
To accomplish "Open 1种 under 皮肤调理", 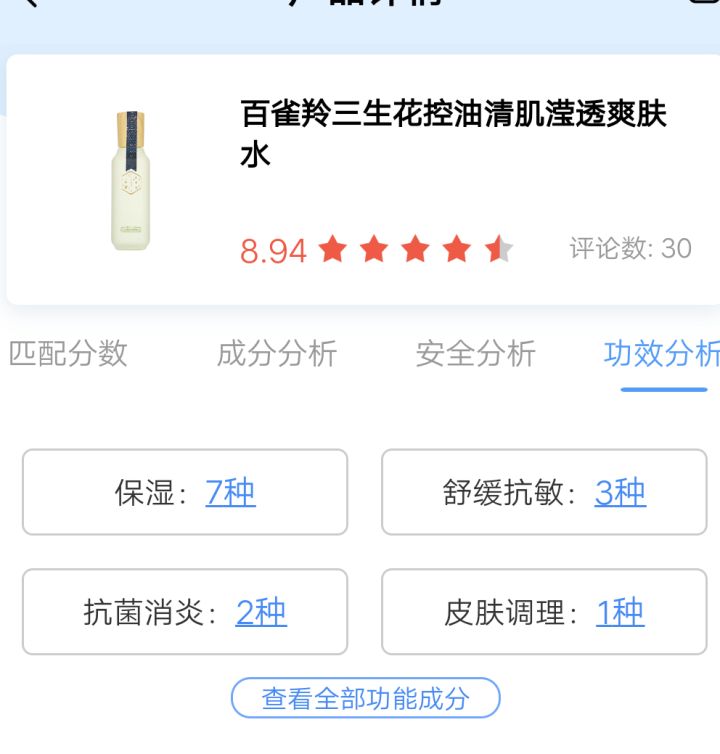I will tap(623, 613).
